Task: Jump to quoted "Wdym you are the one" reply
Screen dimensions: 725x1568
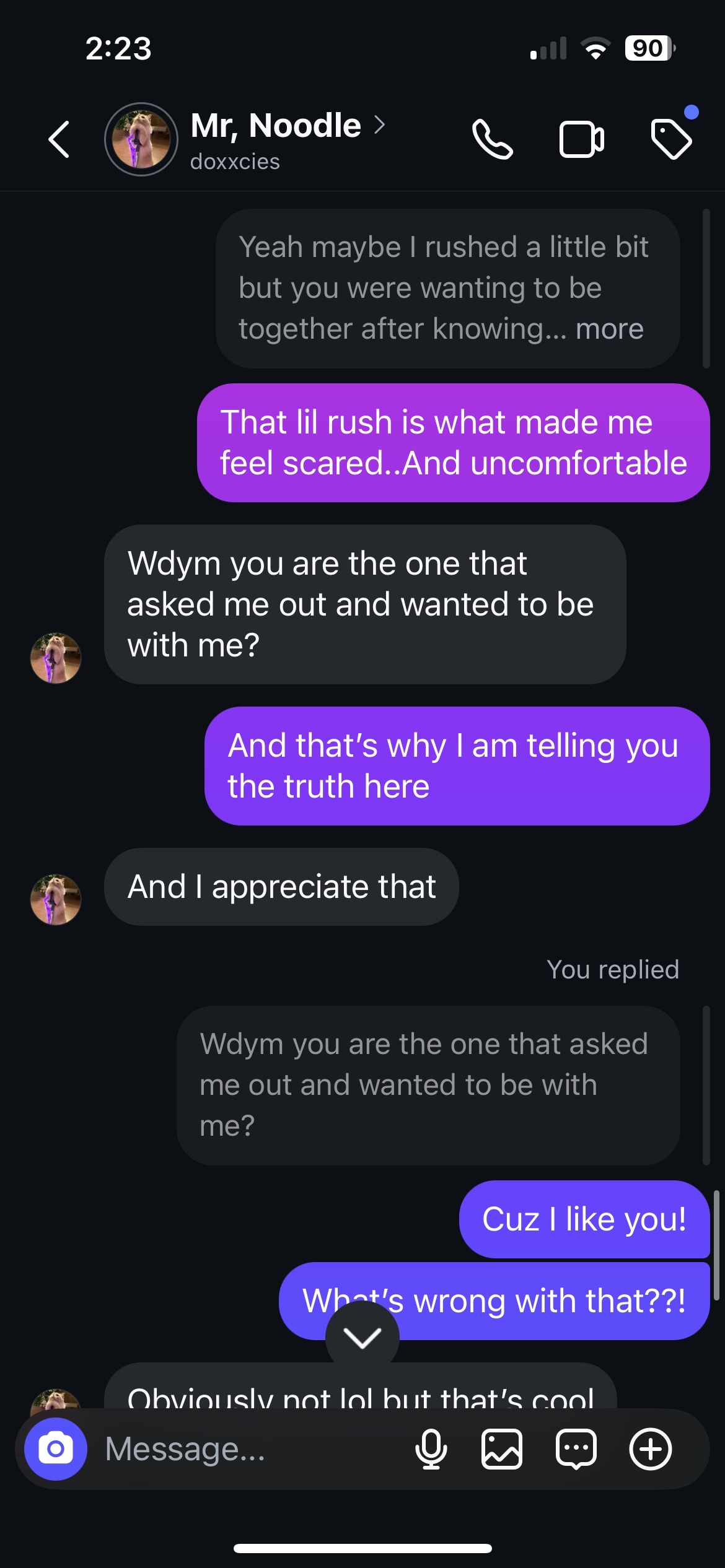Action: click(428, 1085)
